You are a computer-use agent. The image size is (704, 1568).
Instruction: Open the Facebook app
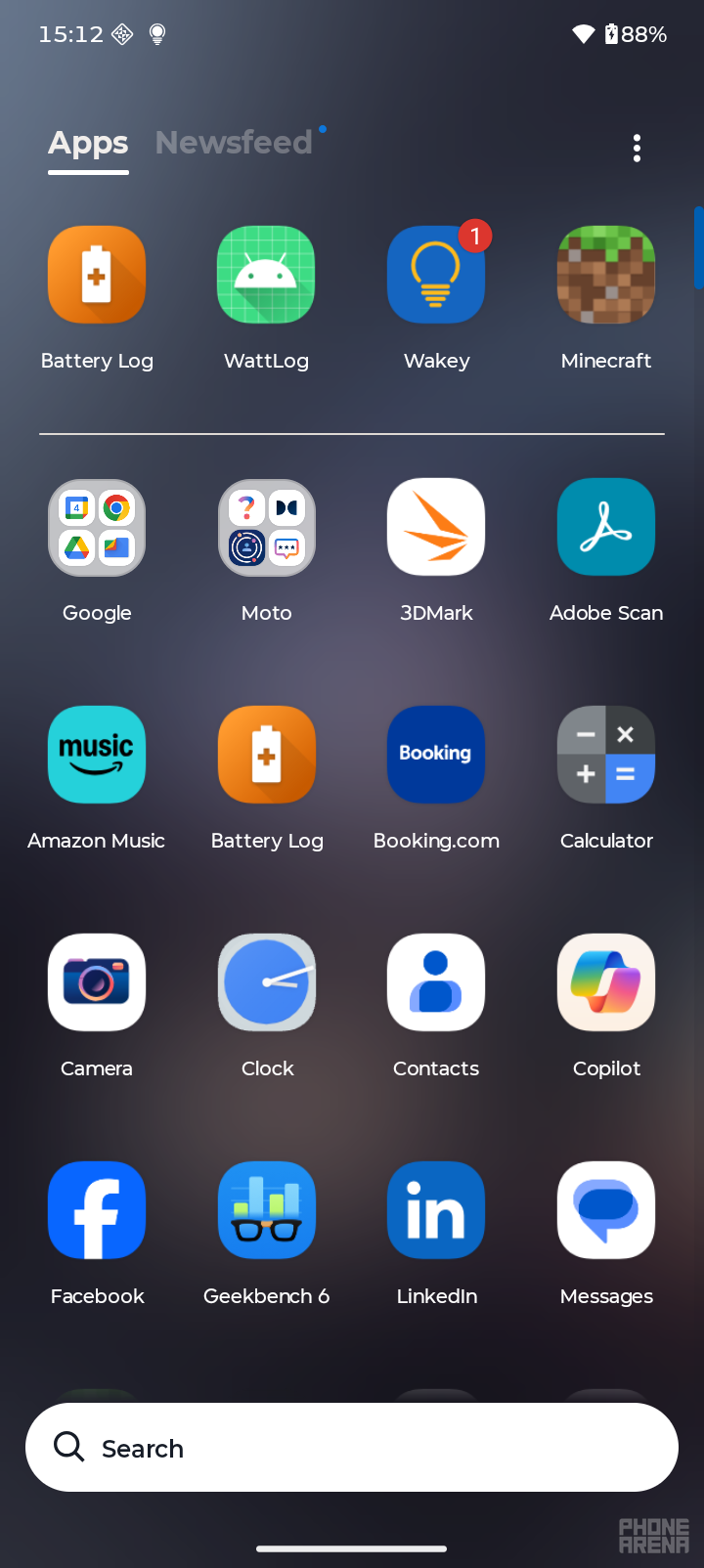[97, 1210]
